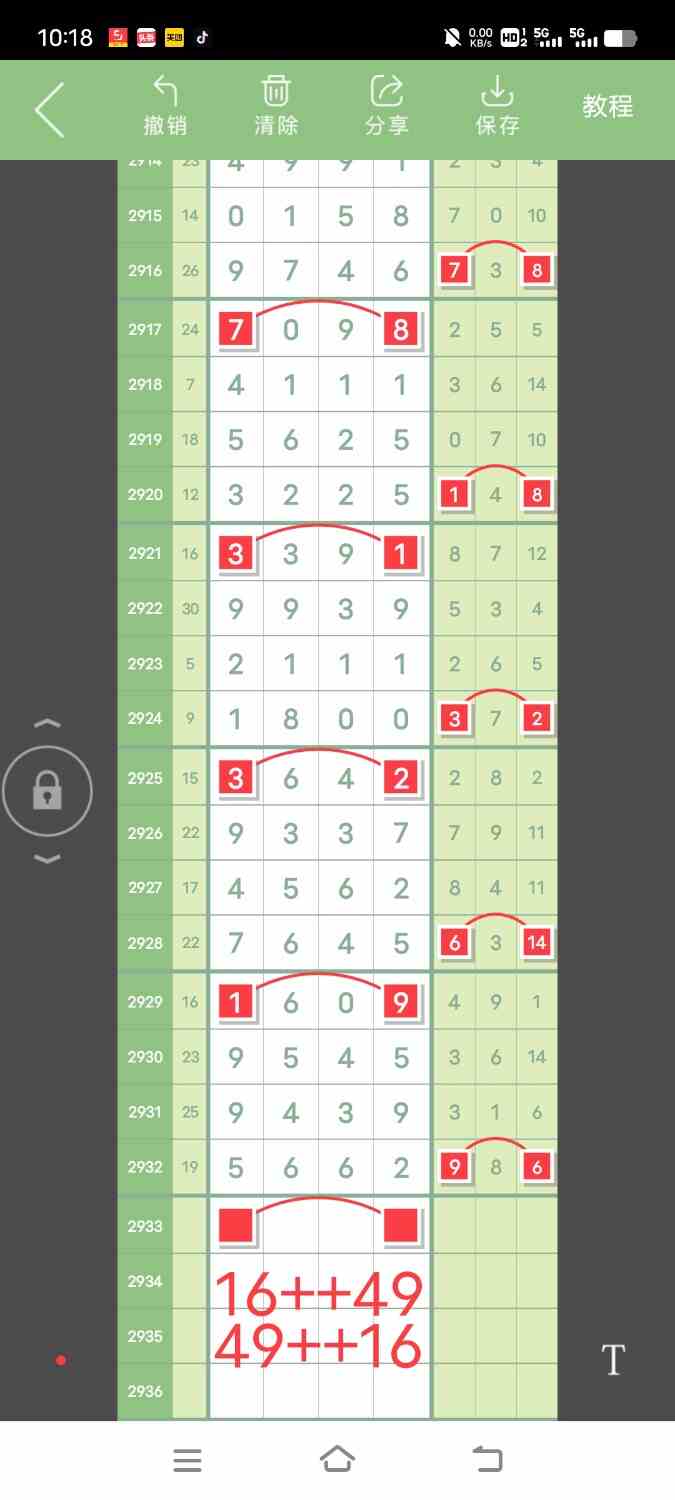This screenshot has height=1500, width=675.
Task: Undo the last mark with 撤销
Action: 165,107
